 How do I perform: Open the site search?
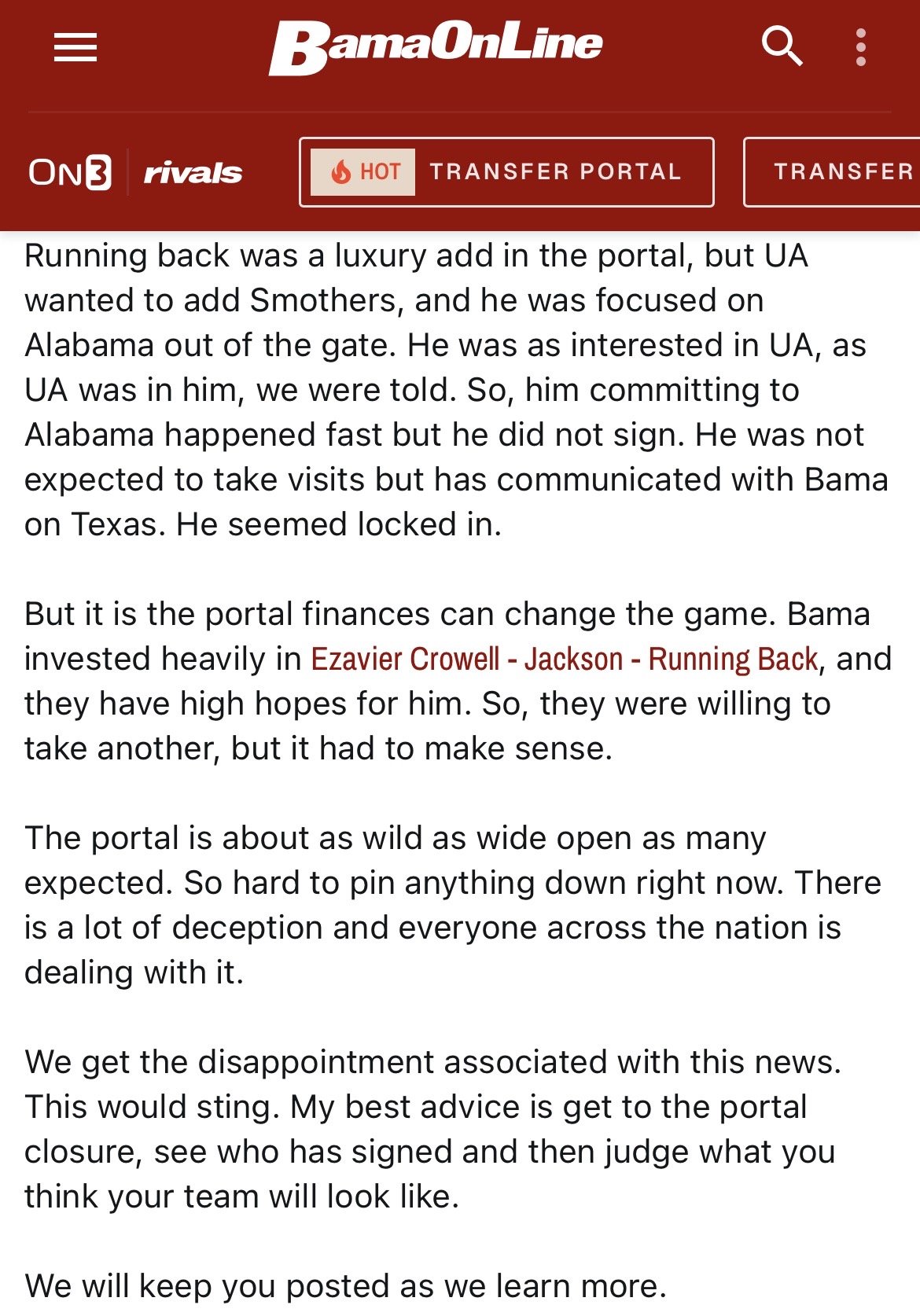(782, 47)
